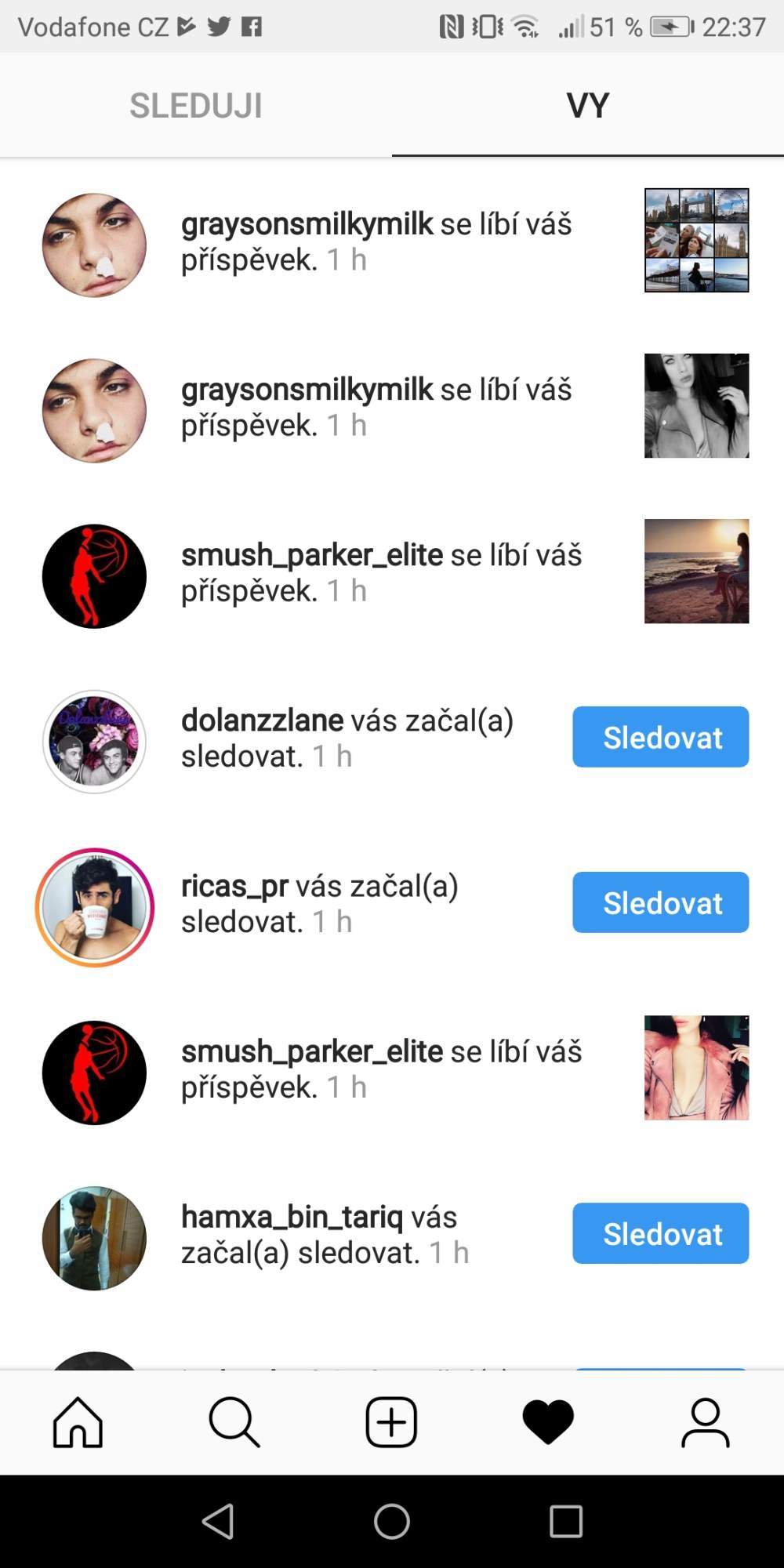Switch to the SLEDUJI tab
784x1568 pixels.
[x=196, y=106]
